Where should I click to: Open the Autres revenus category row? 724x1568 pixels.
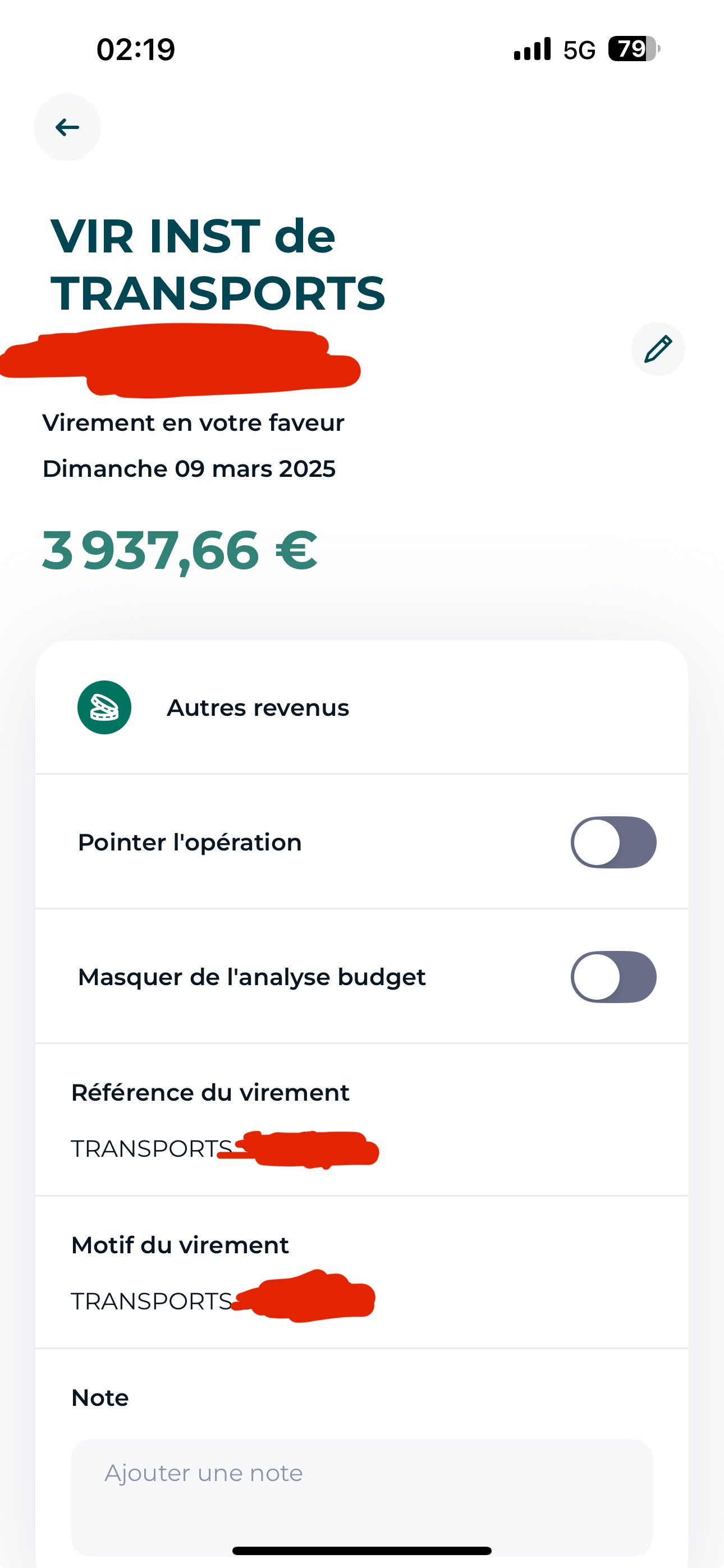(x=361, y=707)
